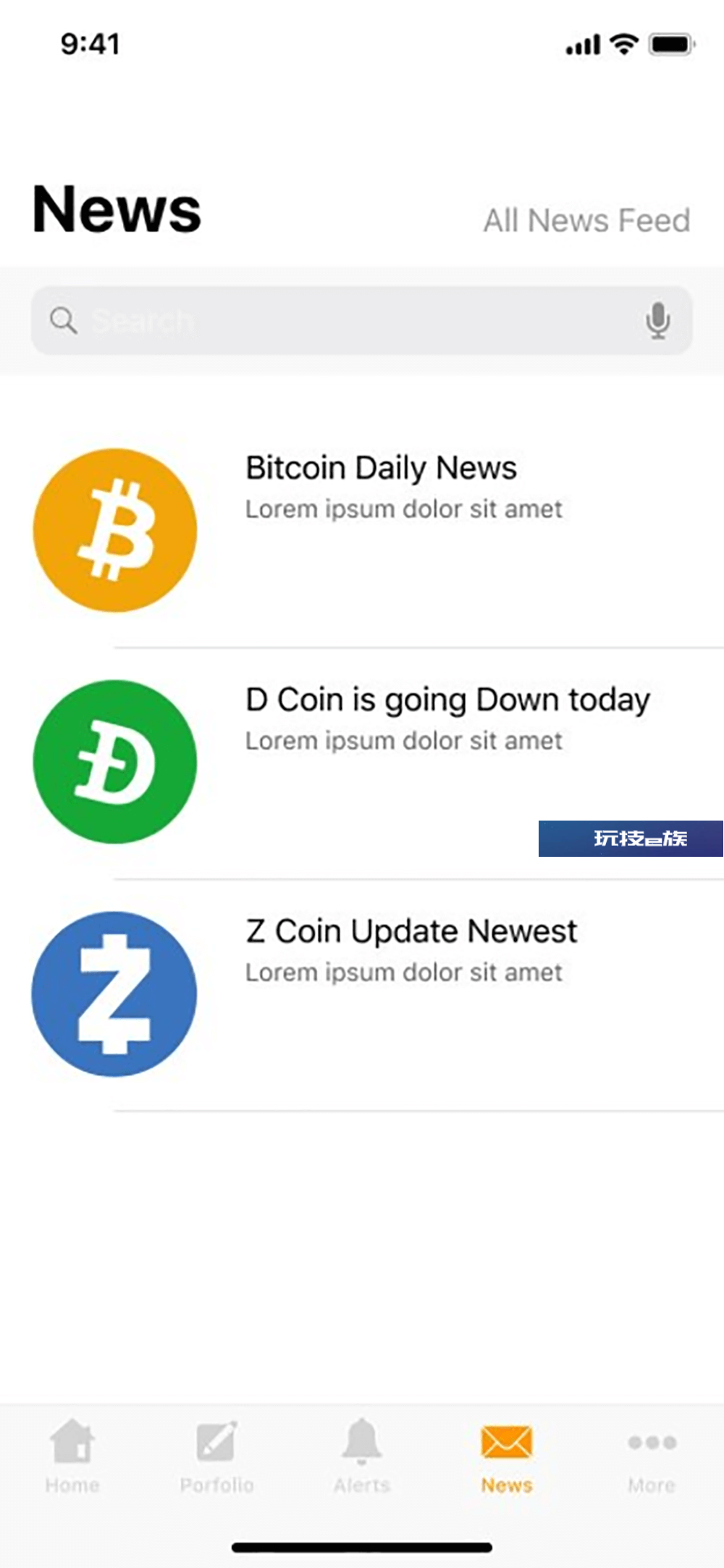Screen dimensions: 724x1568
Task: Open the All News Feed link
Action: tap(586, 220)
